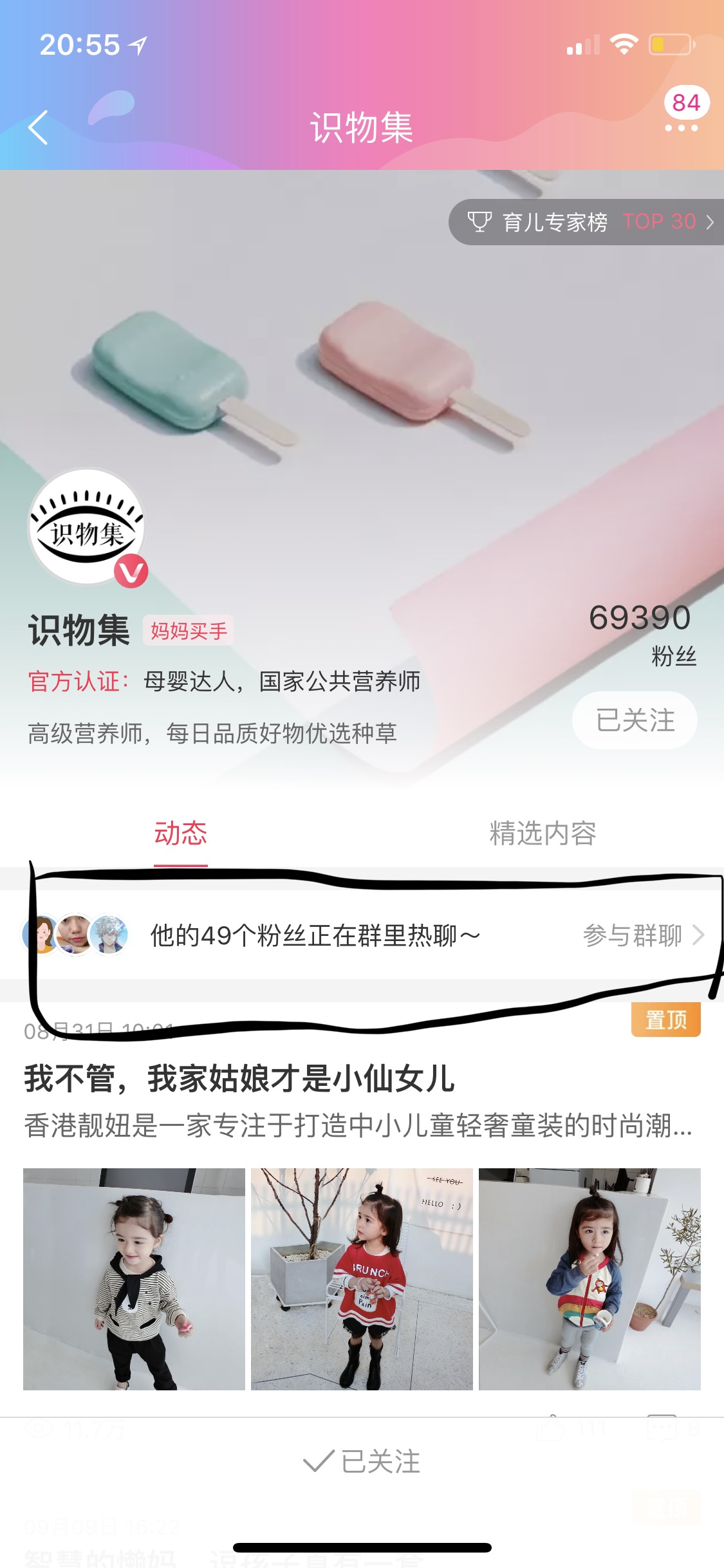Screen dimensions: 724x1568
Task: Open the 69390 粉丝 followers list
Action: (641, 633)
